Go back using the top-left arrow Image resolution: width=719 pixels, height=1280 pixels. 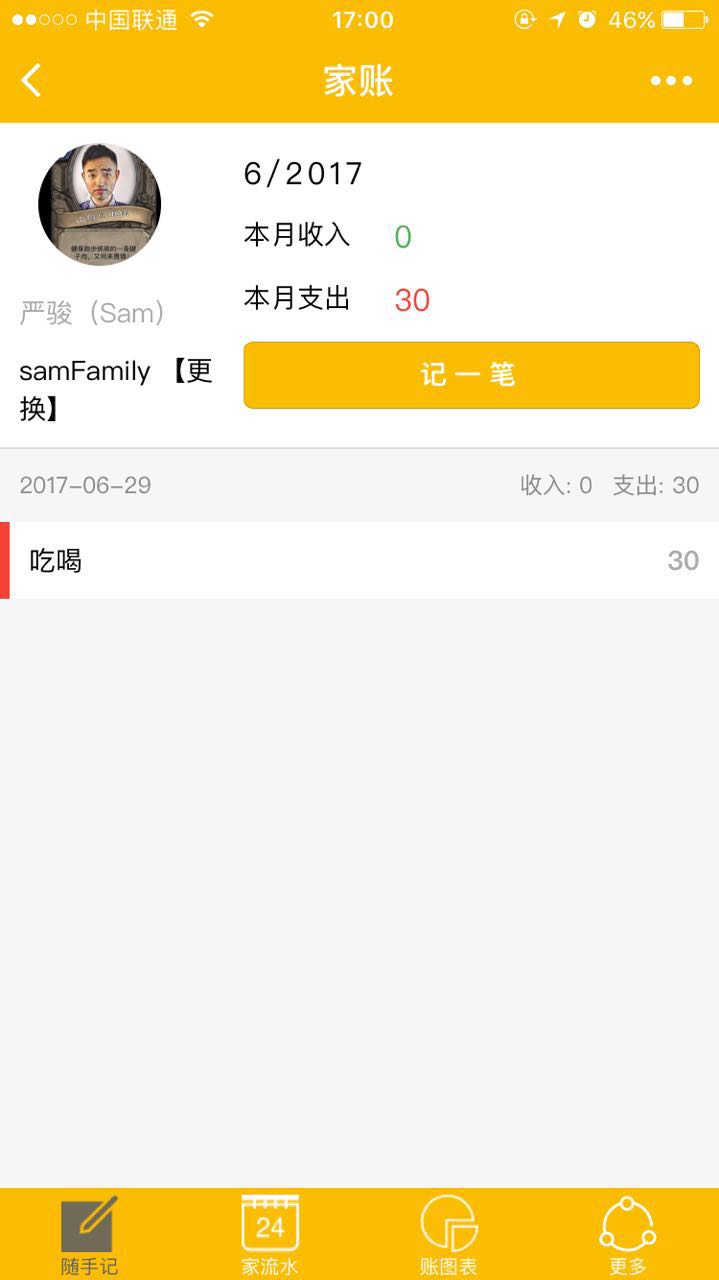[x=32, y=81]
